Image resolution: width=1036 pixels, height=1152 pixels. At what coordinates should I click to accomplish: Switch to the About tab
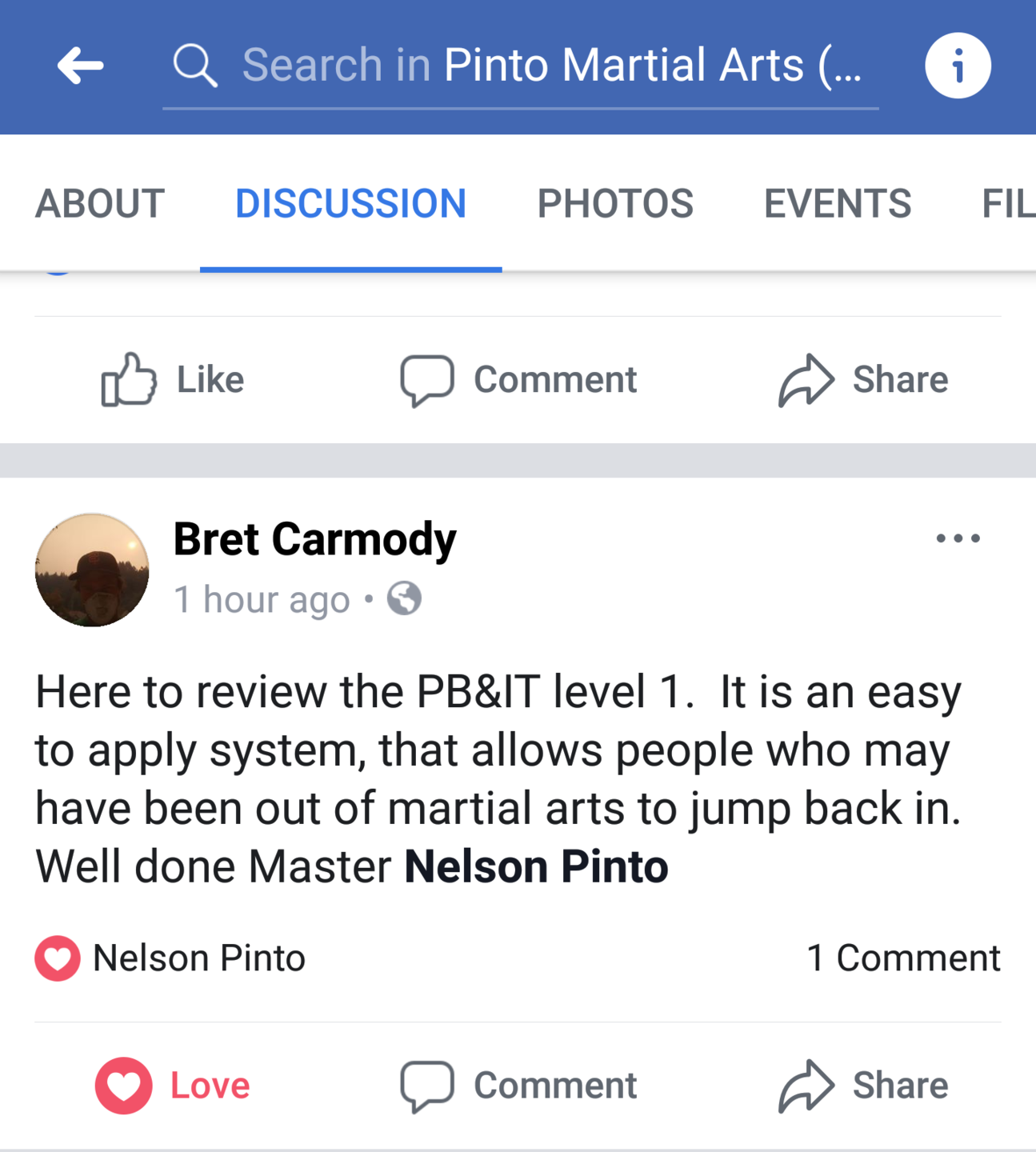(100, 203)
